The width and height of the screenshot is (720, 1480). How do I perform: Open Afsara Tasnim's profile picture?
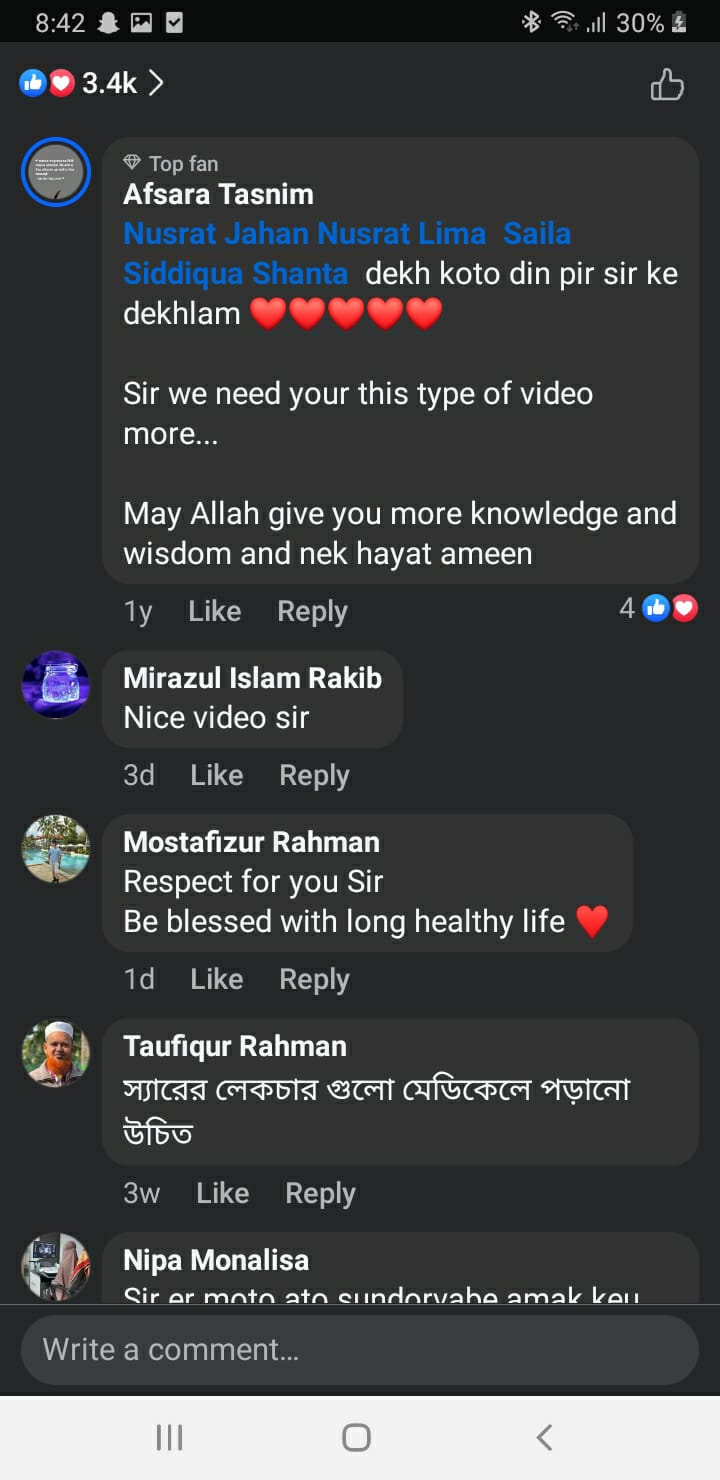pyautogui.click(x=56, y=172)
